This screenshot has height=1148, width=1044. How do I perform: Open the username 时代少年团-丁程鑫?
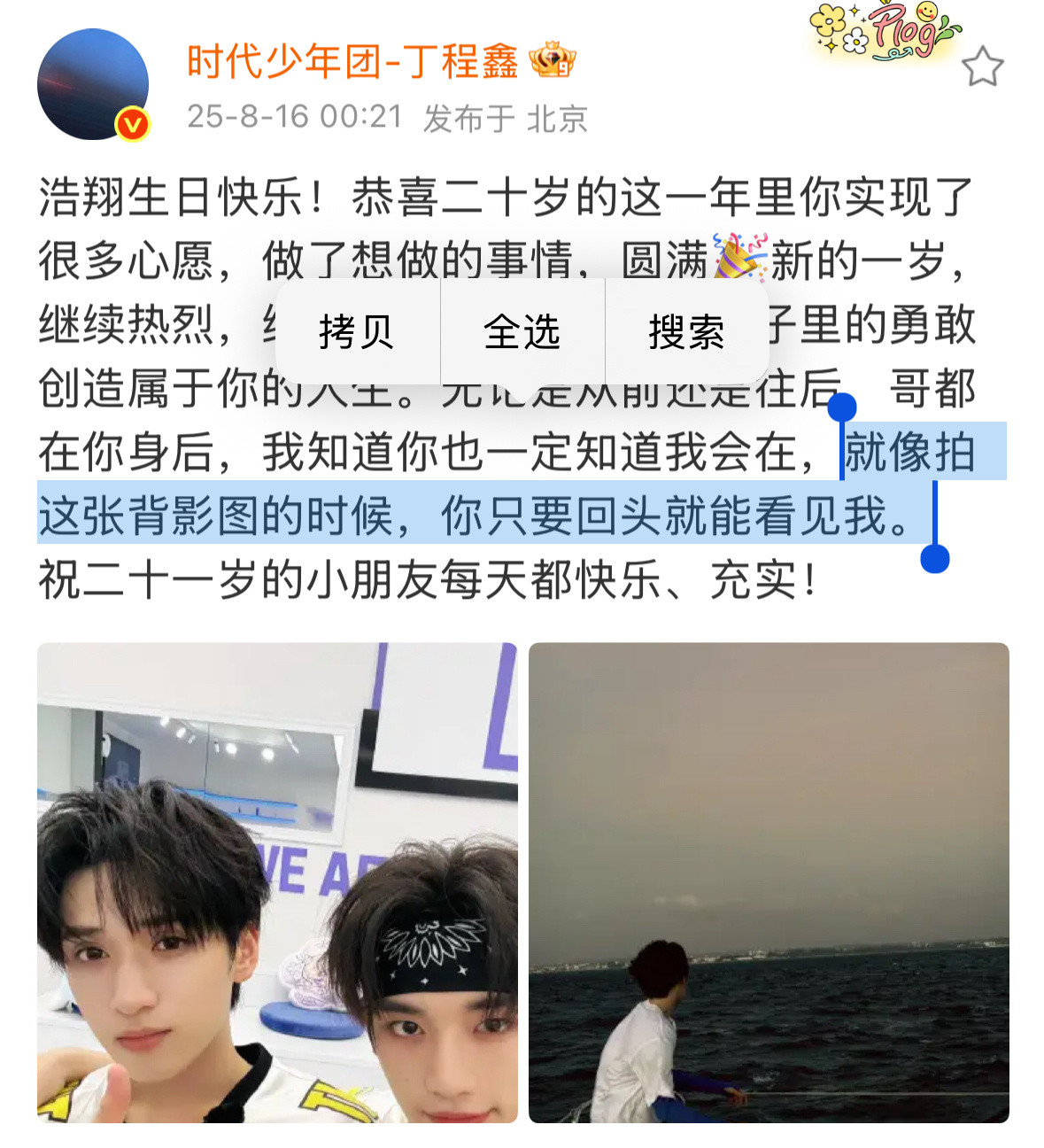351,62
